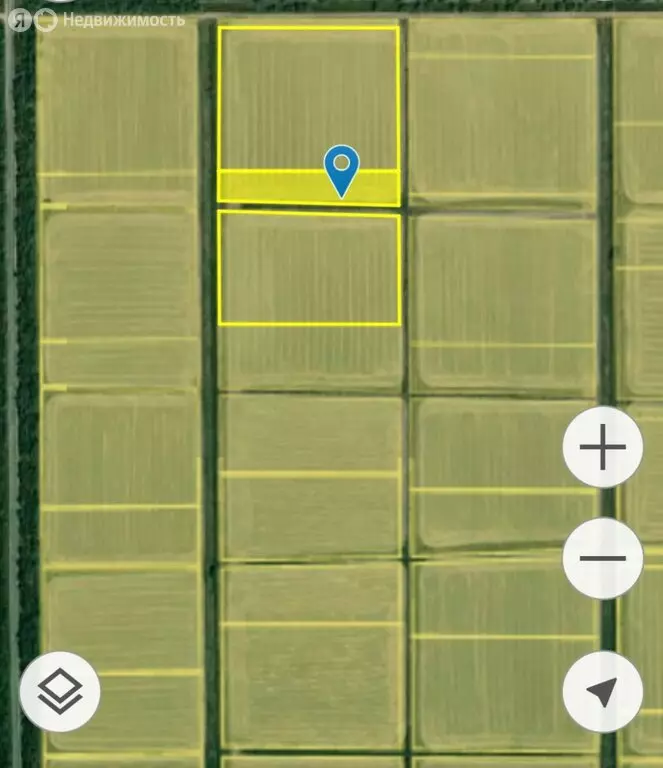Open the map layers selector
The height and width of the screenshot is (768, 663).
[x=60, y=691]
